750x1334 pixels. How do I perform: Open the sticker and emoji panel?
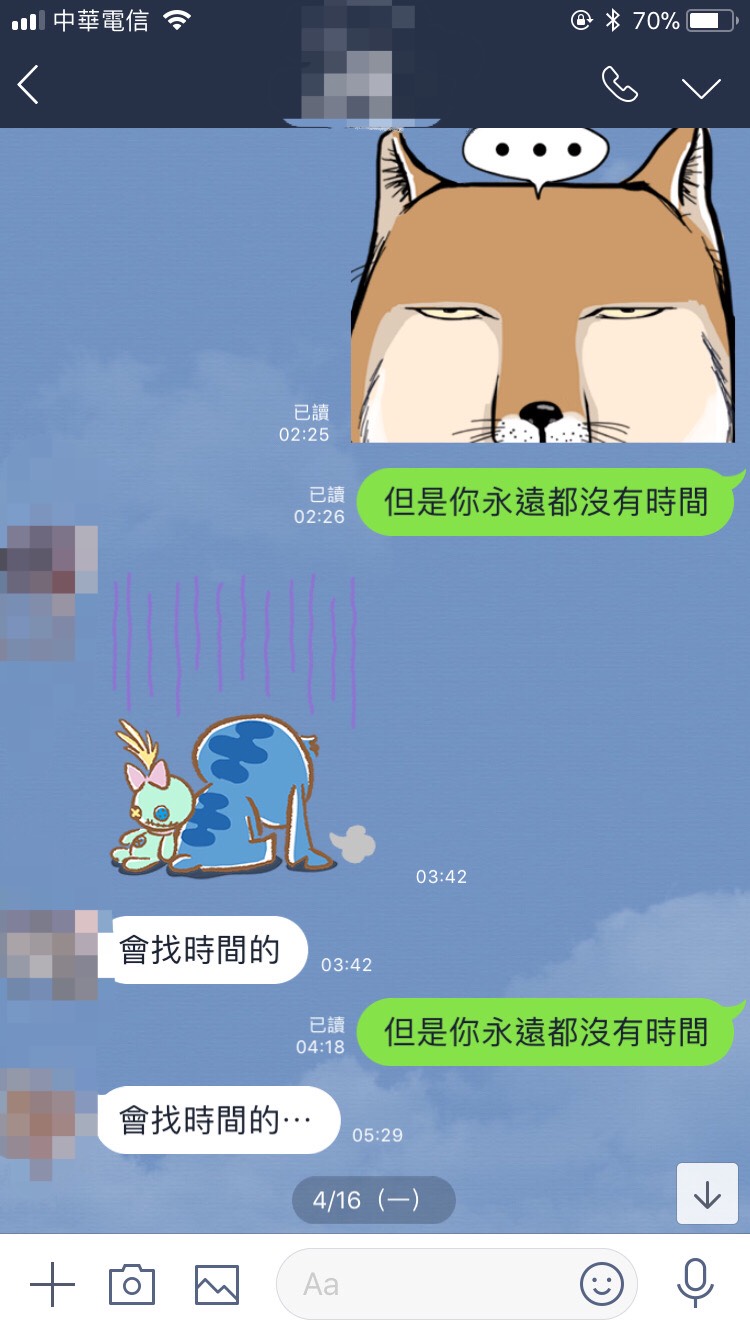602,1284
